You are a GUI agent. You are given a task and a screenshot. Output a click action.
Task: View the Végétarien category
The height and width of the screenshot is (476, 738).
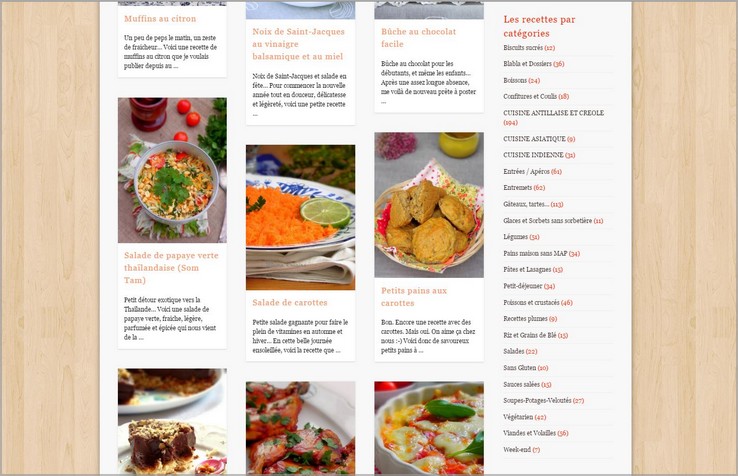click(x=519, y=417)
